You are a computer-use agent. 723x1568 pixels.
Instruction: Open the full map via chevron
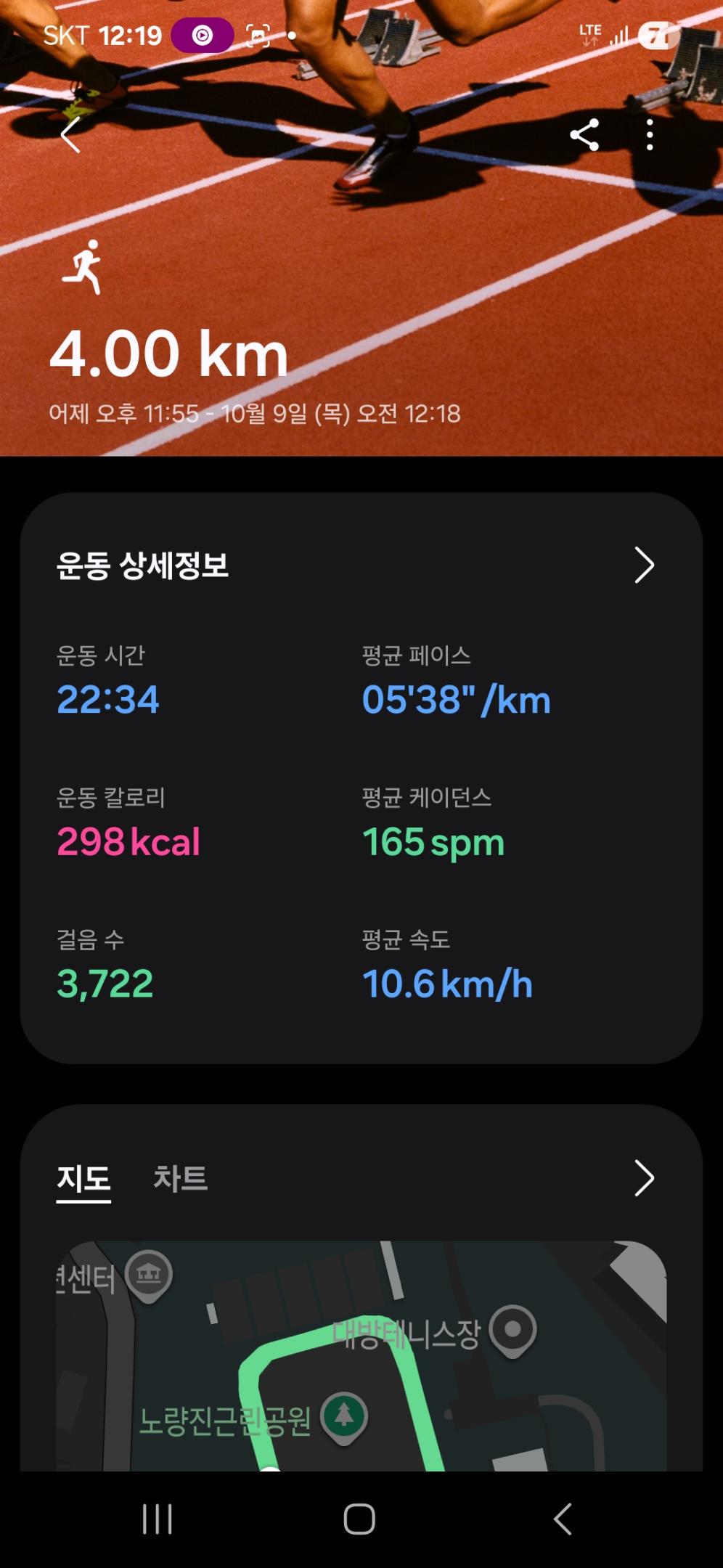click(644, 1178)
